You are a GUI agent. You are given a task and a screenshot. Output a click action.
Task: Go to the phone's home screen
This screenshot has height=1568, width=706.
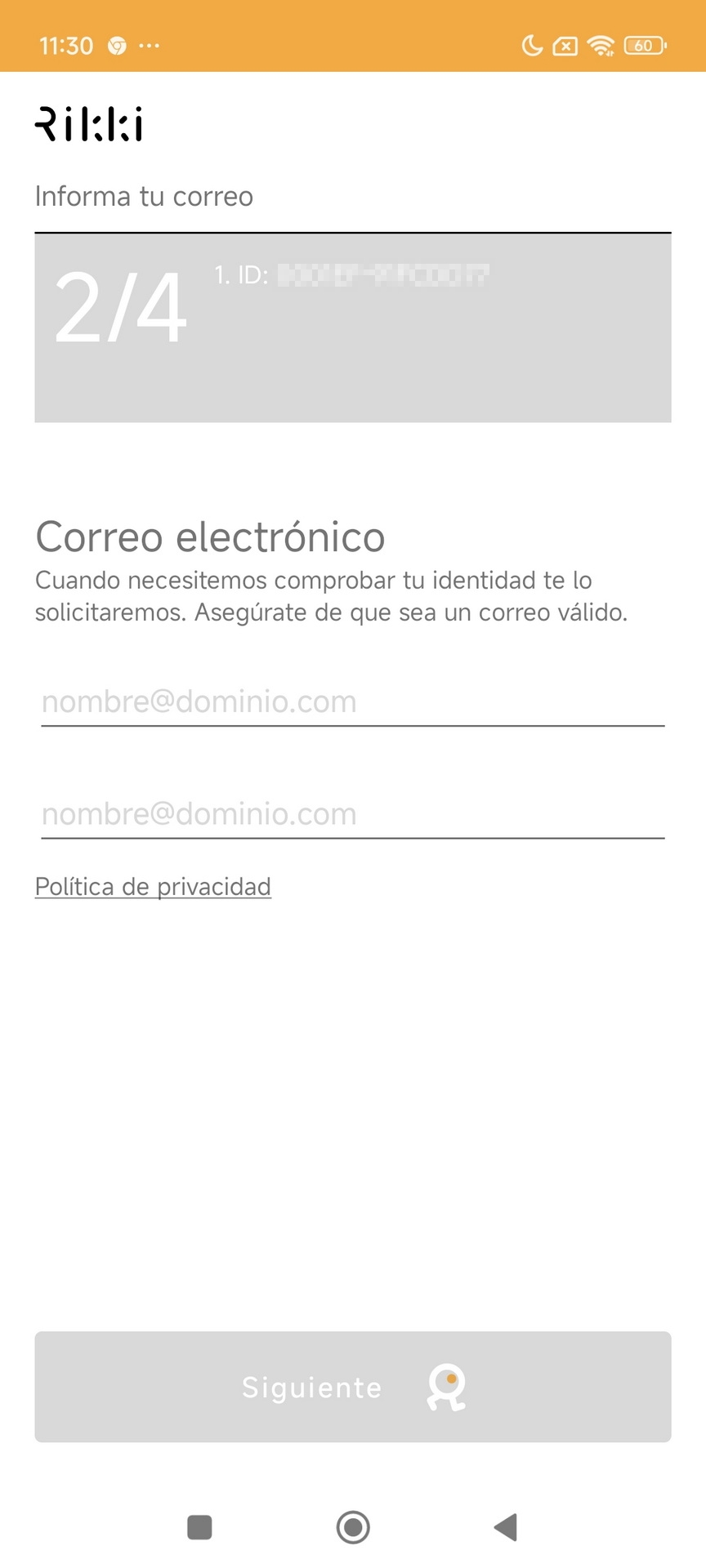[353, 1526]
